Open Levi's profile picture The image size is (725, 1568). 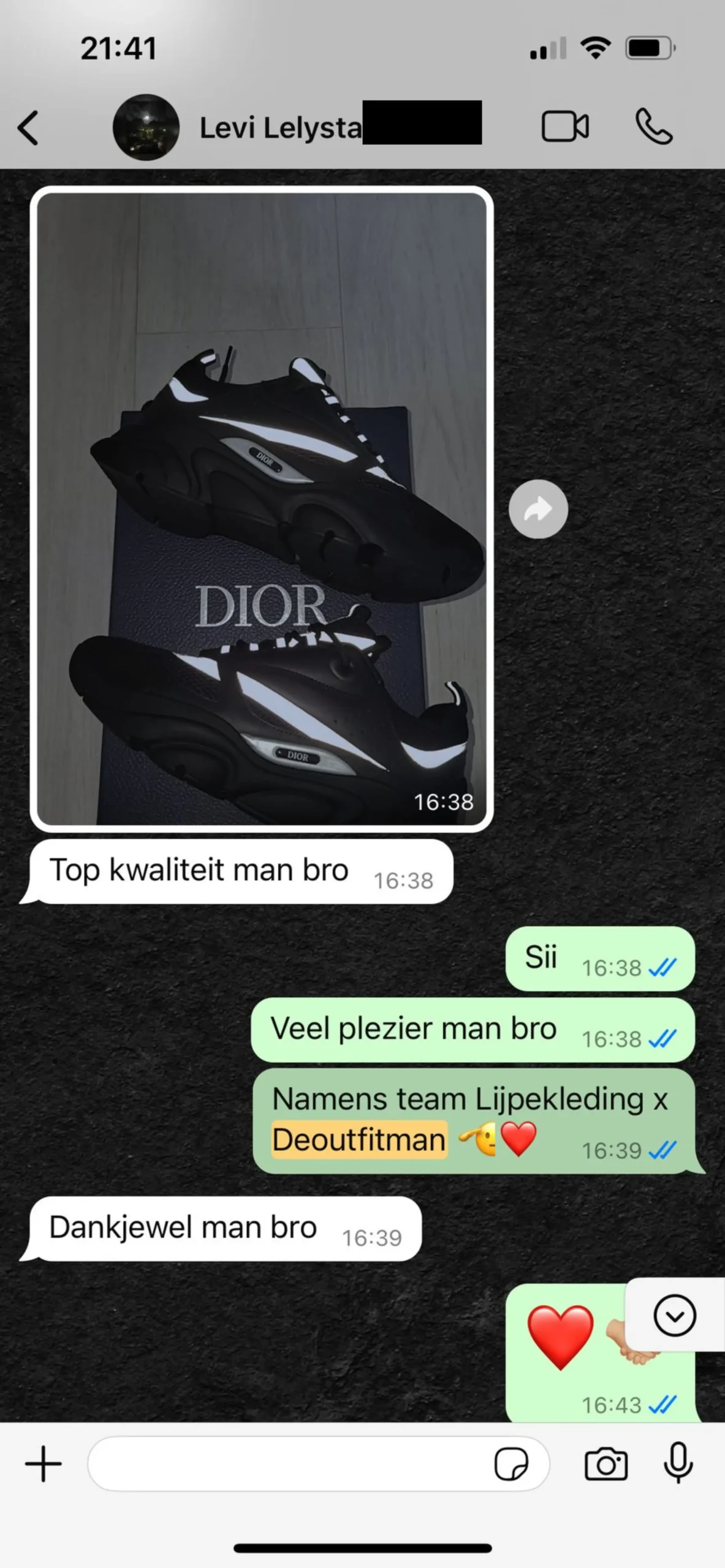point(146,127)
